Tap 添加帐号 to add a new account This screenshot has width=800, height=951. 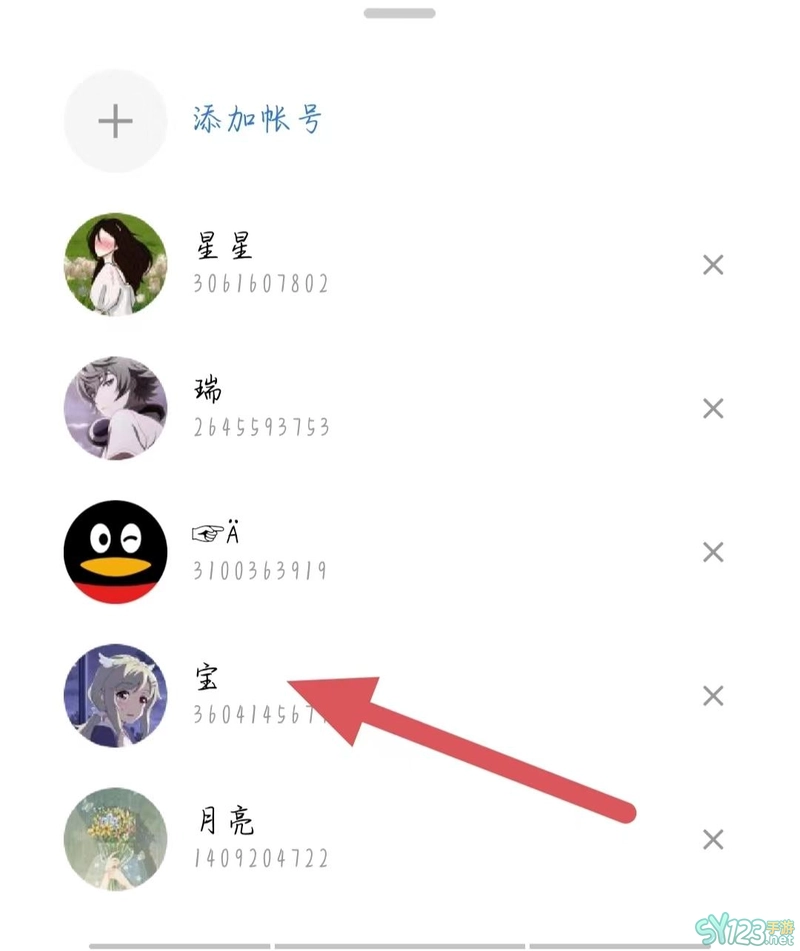point(257,121)
